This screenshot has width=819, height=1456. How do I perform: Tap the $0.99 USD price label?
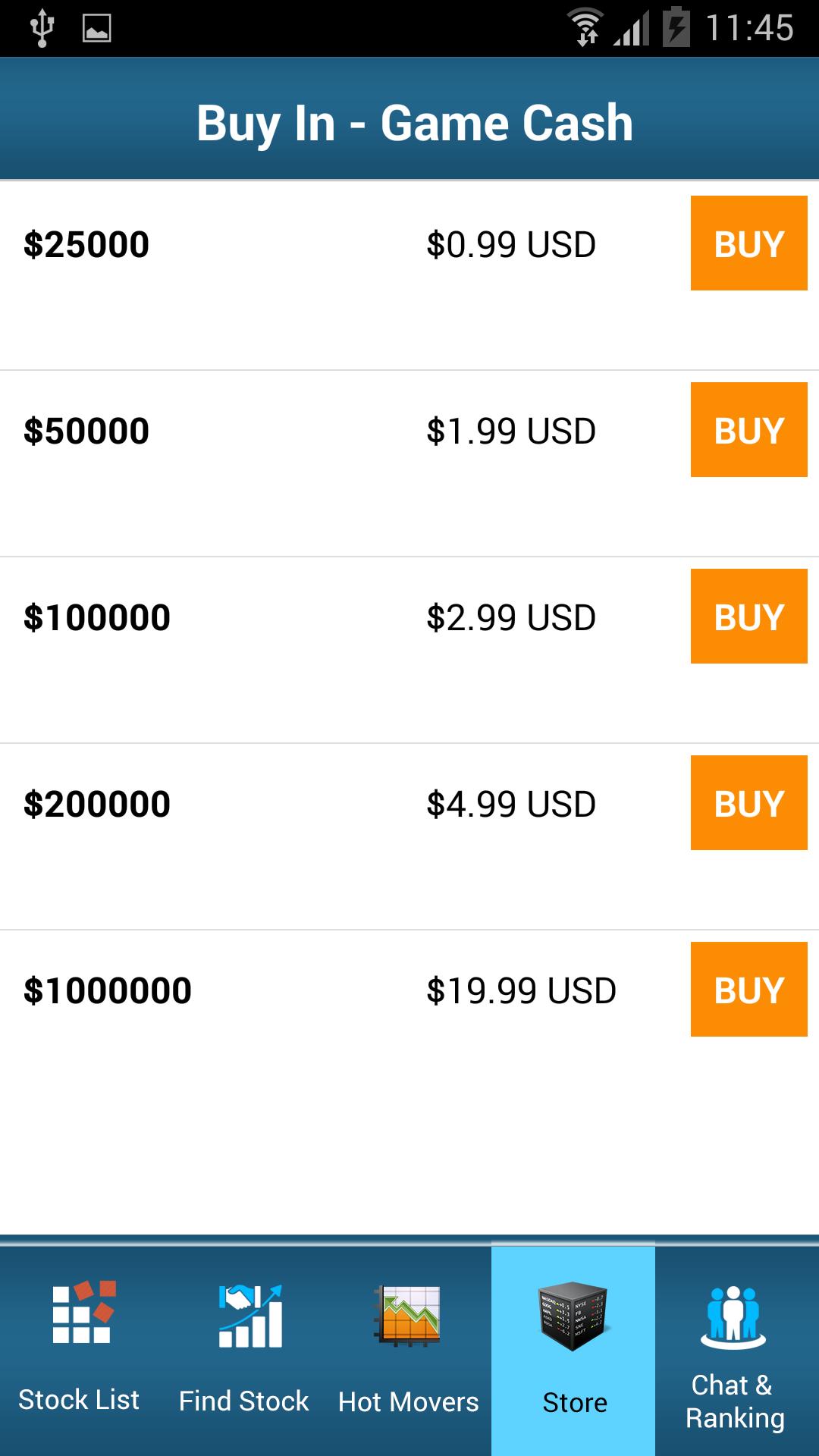pos(511,243)
